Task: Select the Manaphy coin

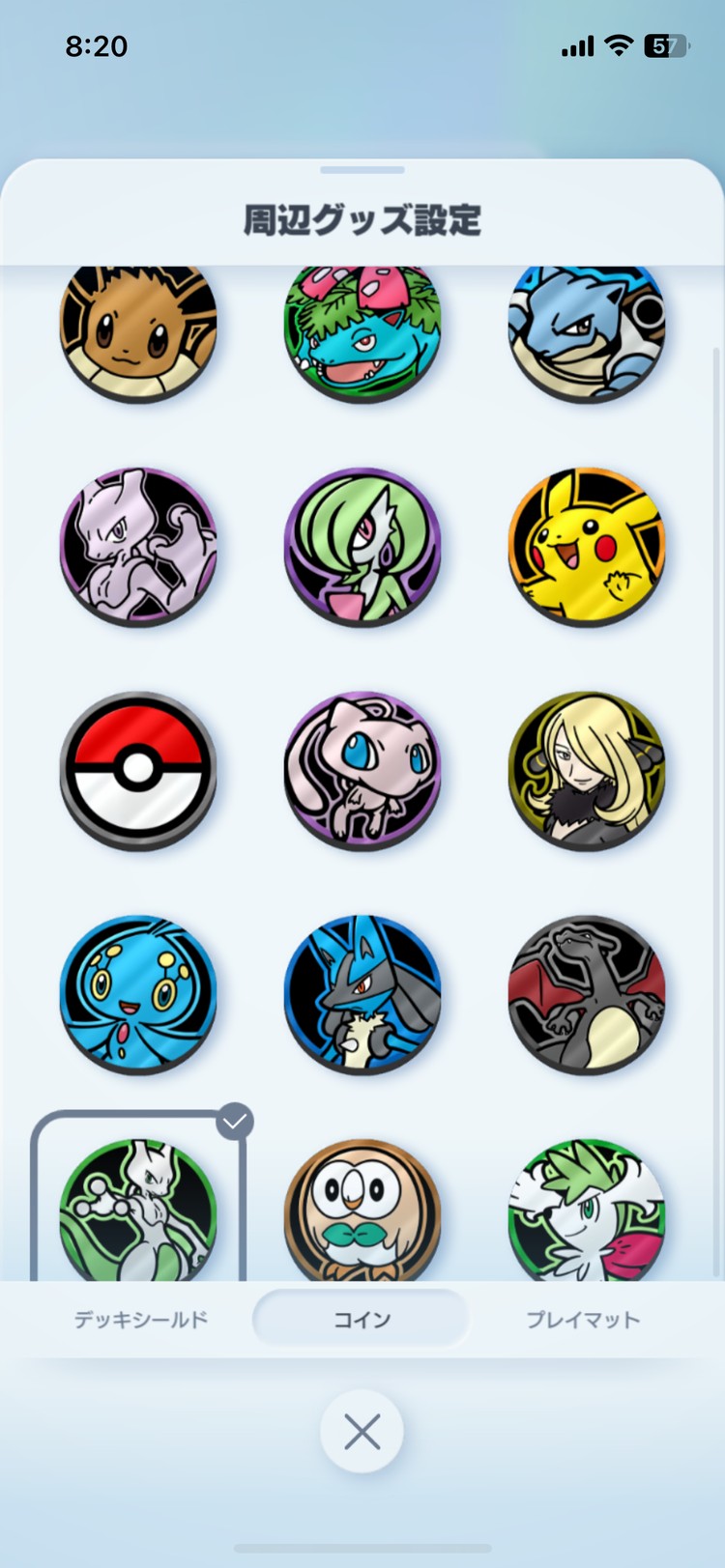Action: (138, 994)
